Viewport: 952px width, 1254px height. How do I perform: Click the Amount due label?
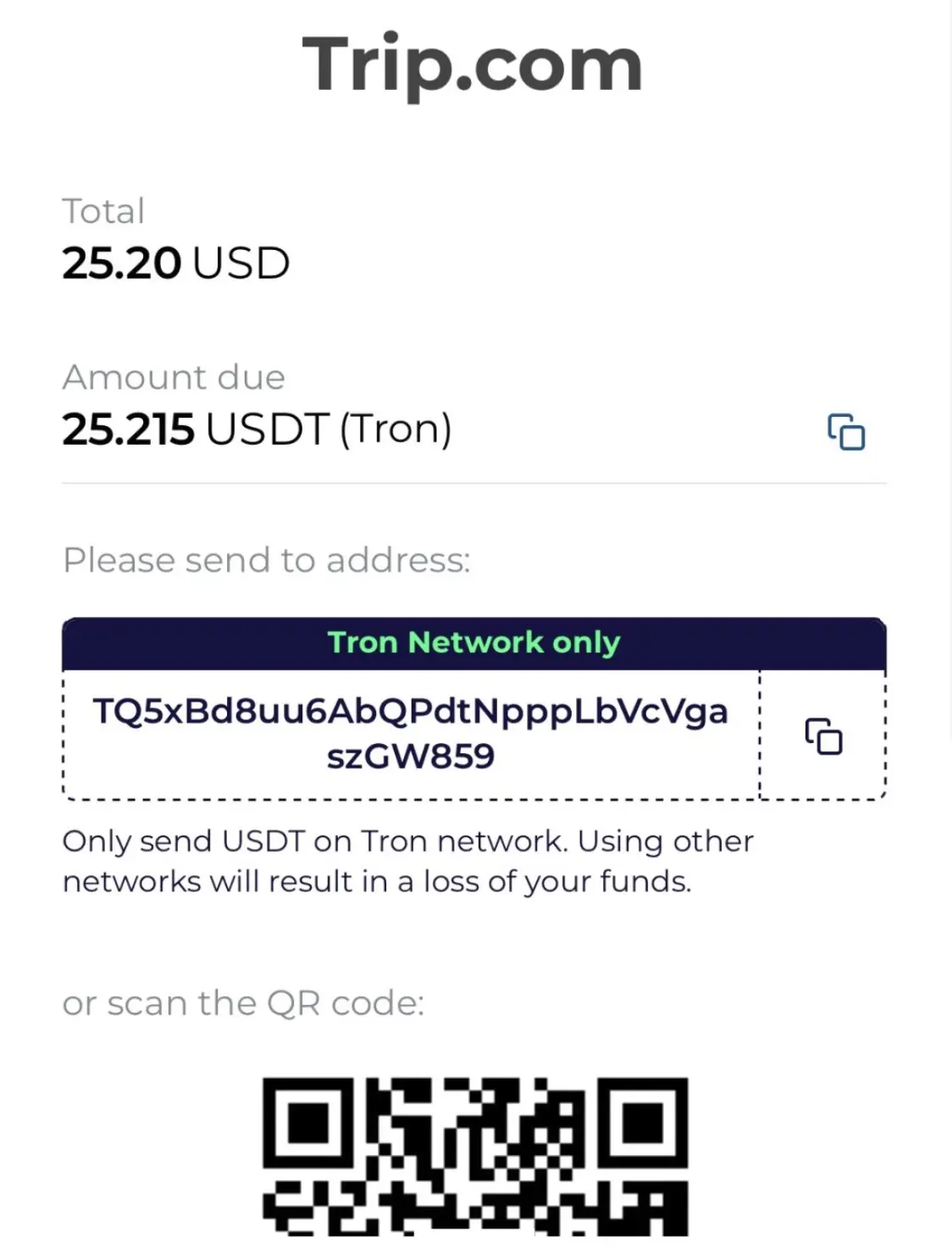pos(173,377)
